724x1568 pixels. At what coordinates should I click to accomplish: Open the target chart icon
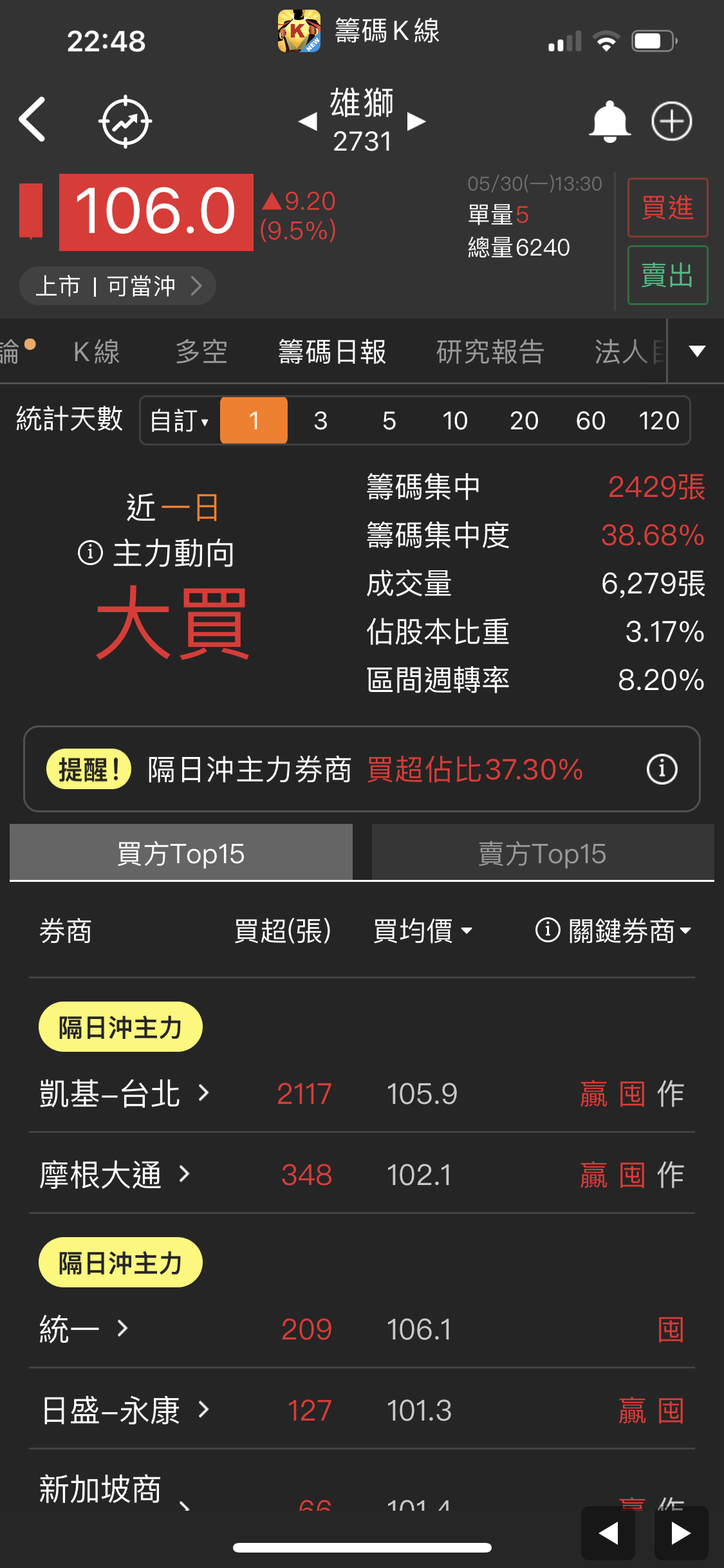tap(125, 121)
